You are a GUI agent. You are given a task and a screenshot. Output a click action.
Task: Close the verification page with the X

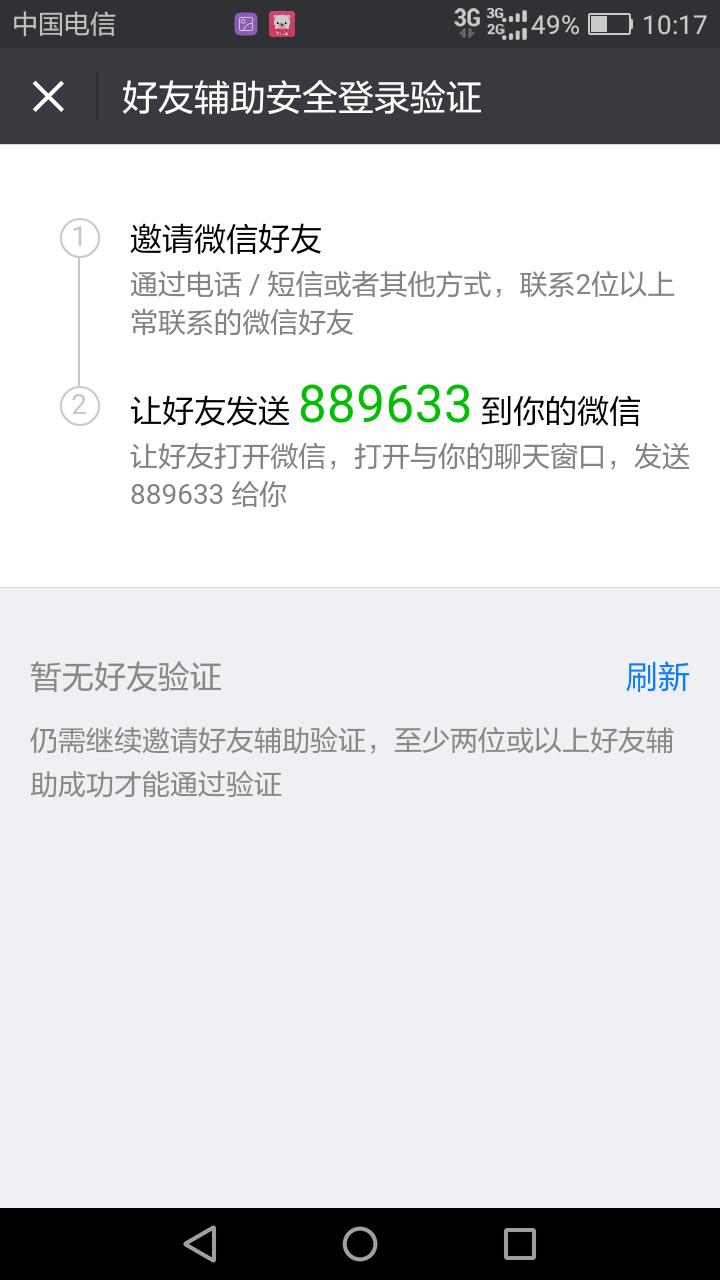(x=47, y=96)
